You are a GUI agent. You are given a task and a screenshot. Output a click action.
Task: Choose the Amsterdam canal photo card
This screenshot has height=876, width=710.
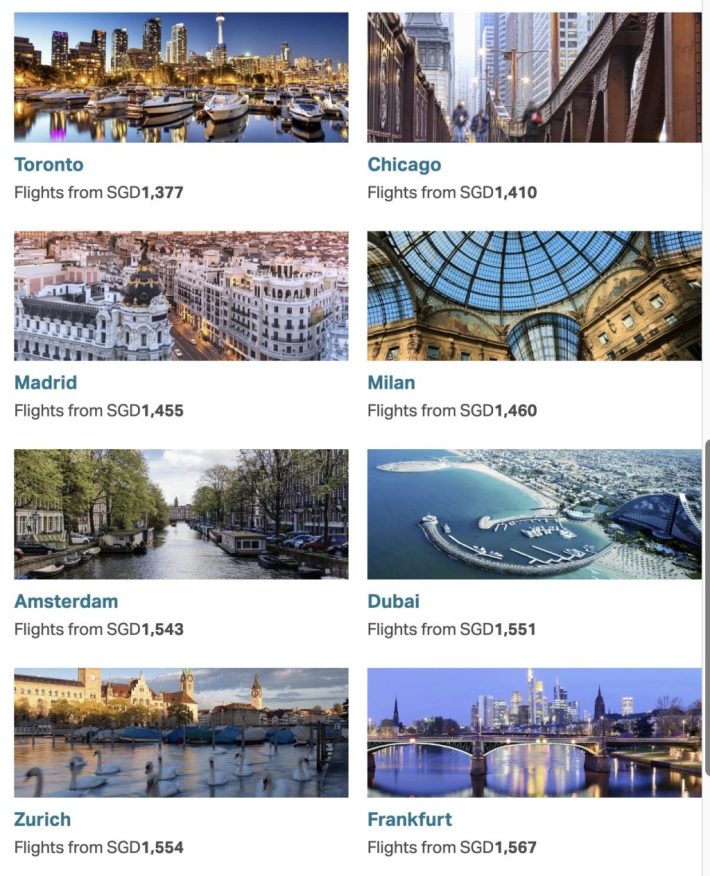tap(181, 514)
